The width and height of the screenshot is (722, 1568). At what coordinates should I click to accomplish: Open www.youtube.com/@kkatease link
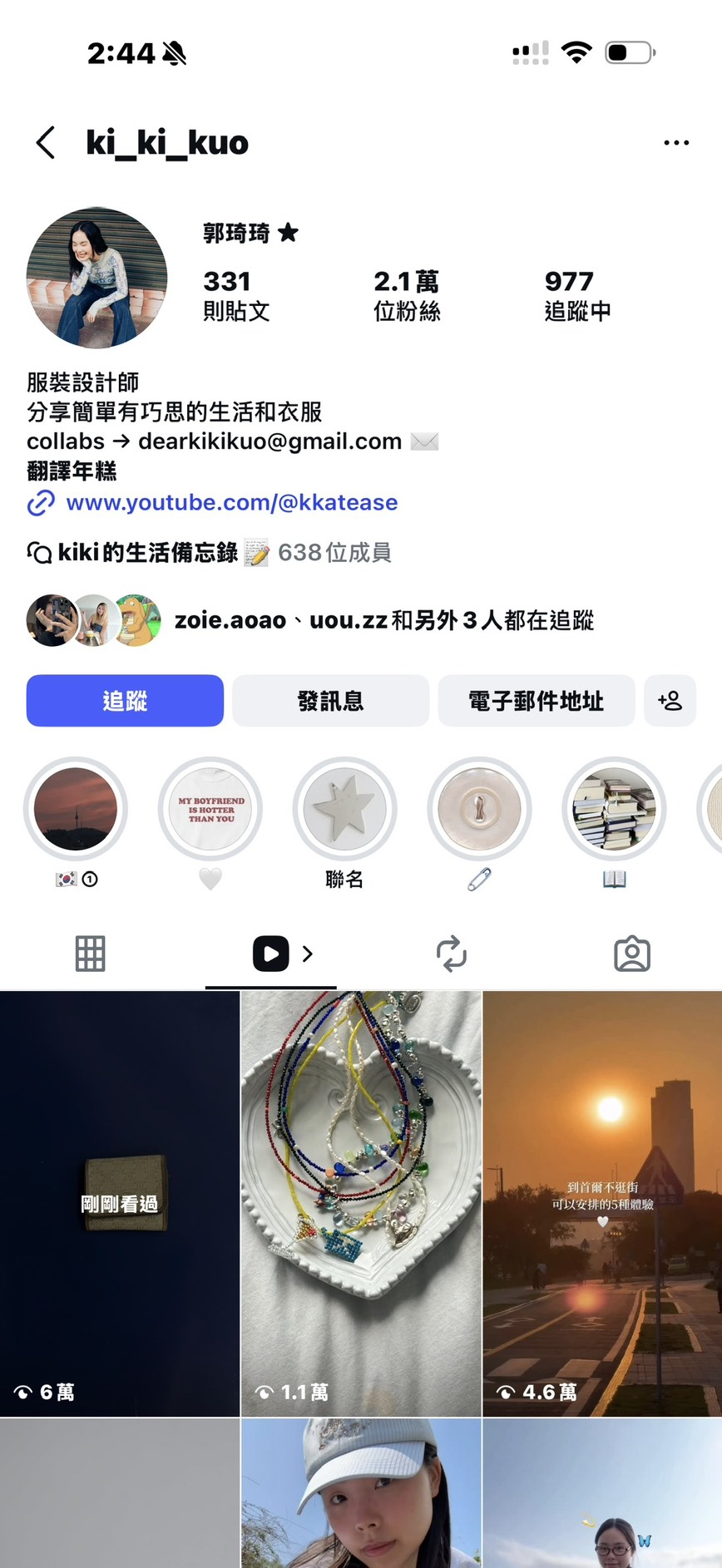pos(230,502)
